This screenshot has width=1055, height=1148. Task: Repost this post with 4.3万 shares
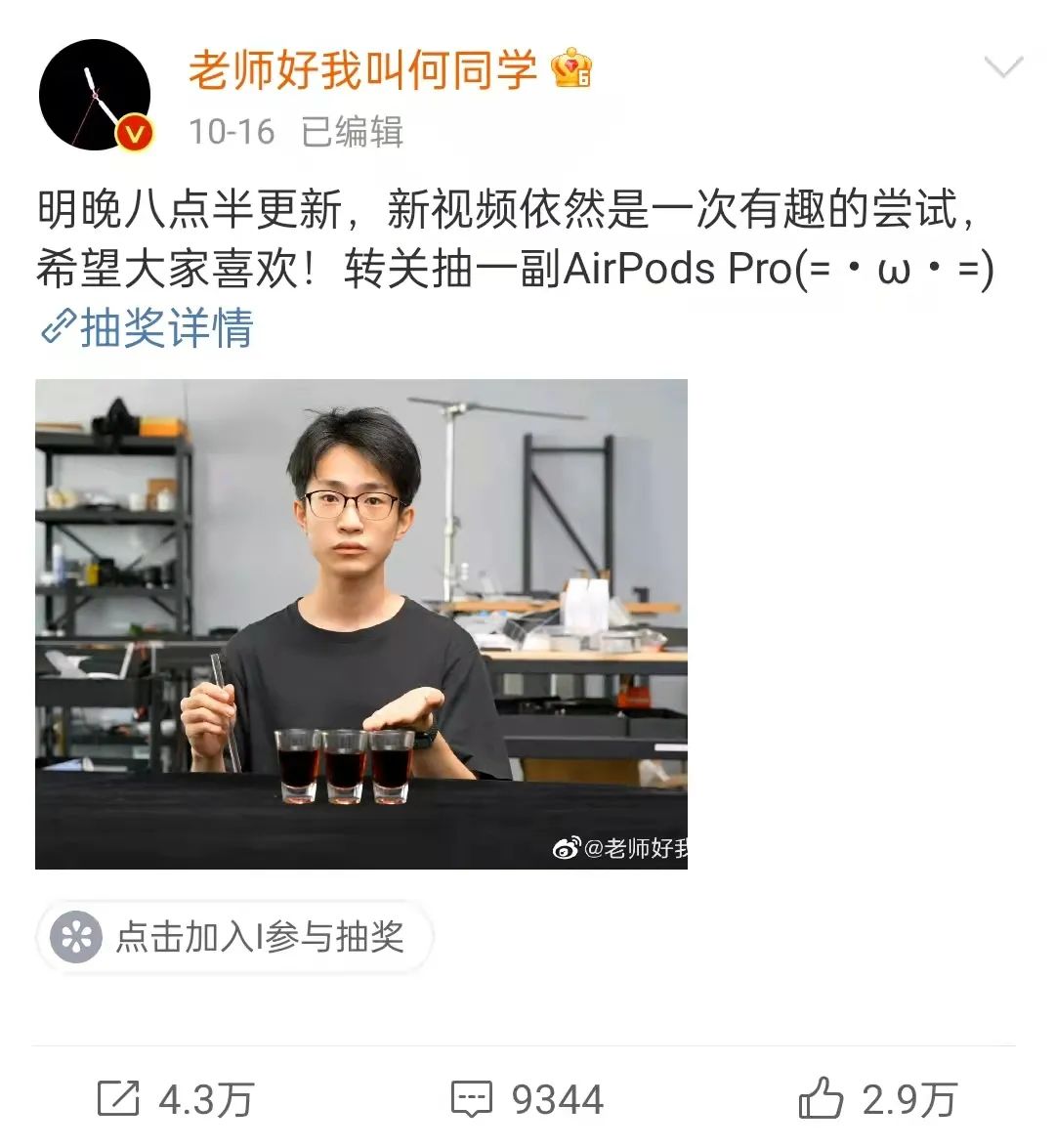176,1099
